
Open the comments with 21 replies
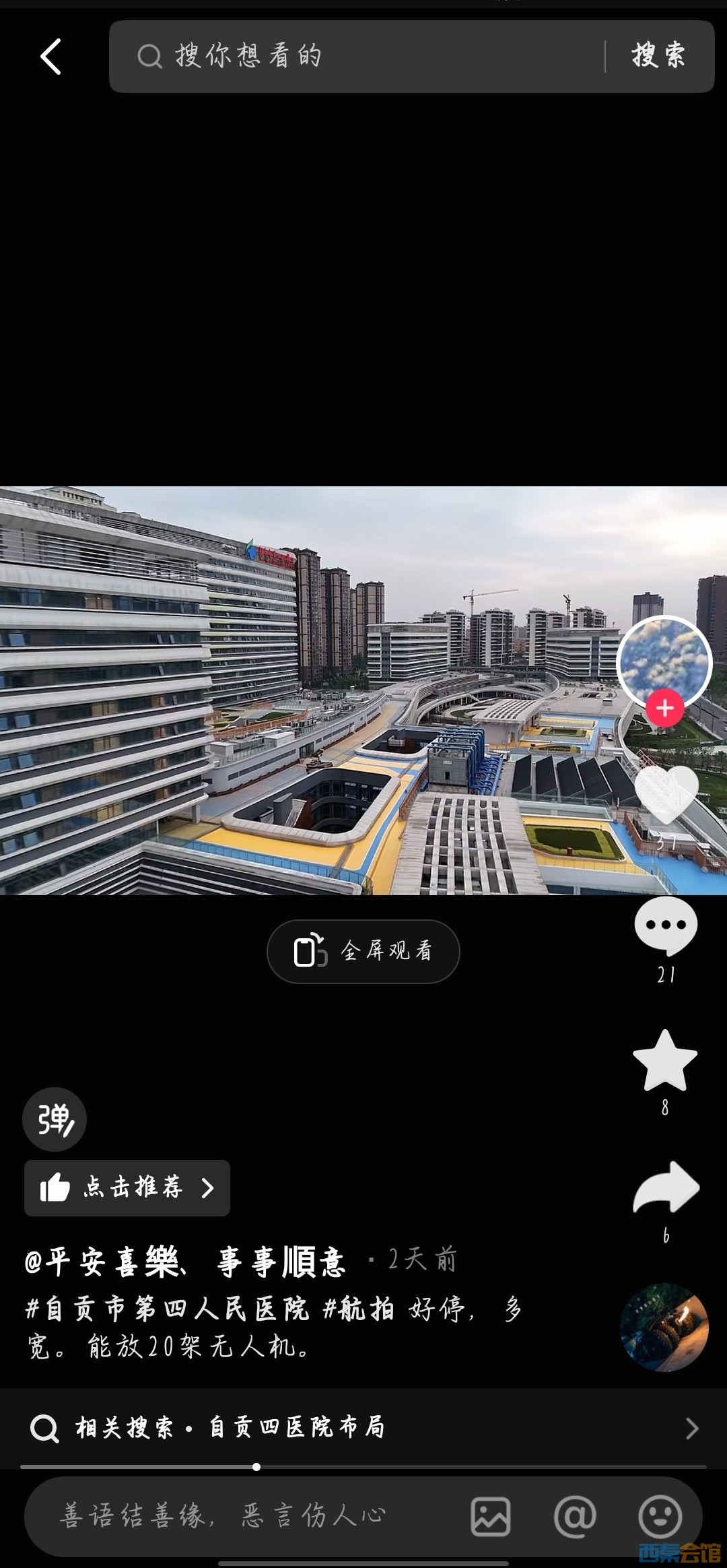[666, 926]
